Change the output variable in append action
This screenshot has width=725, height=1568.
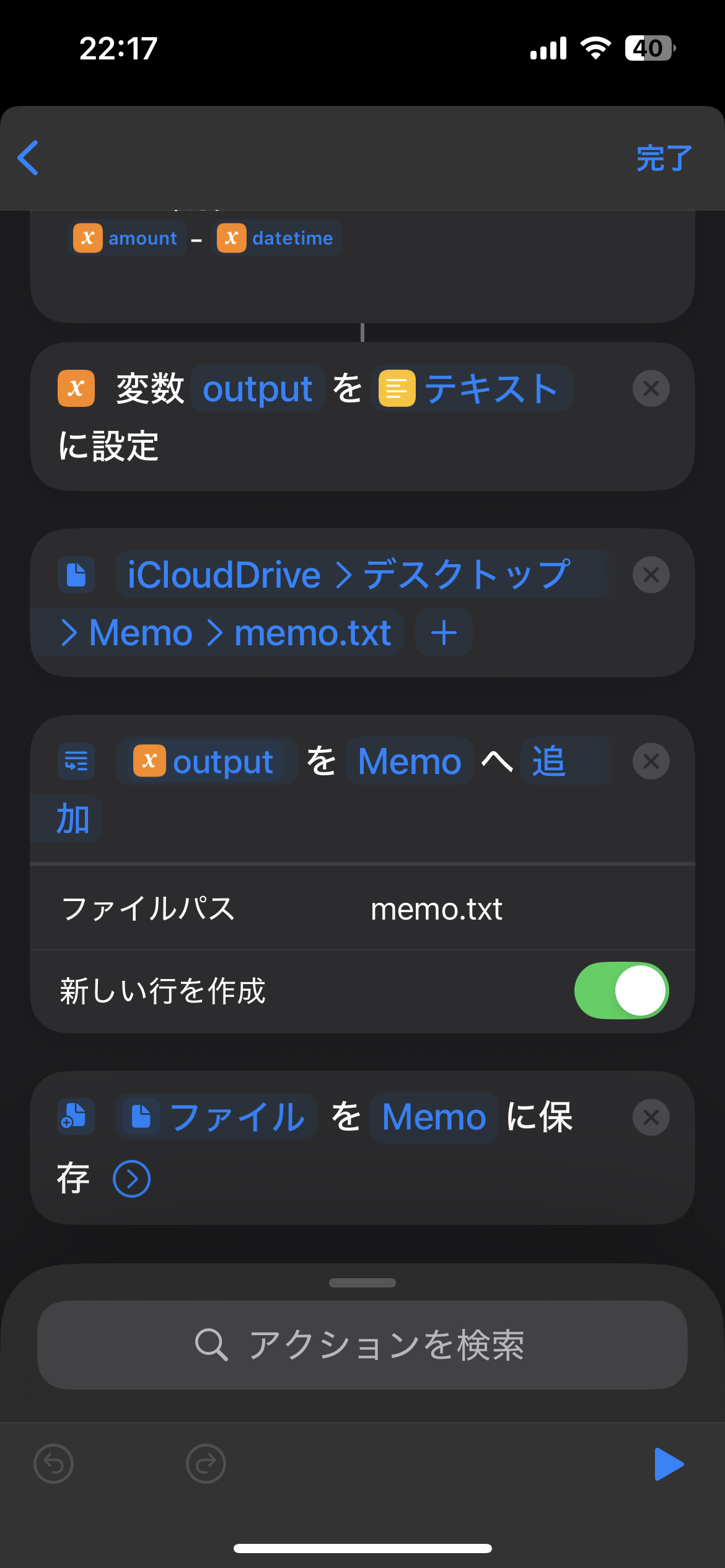[206, 762]
